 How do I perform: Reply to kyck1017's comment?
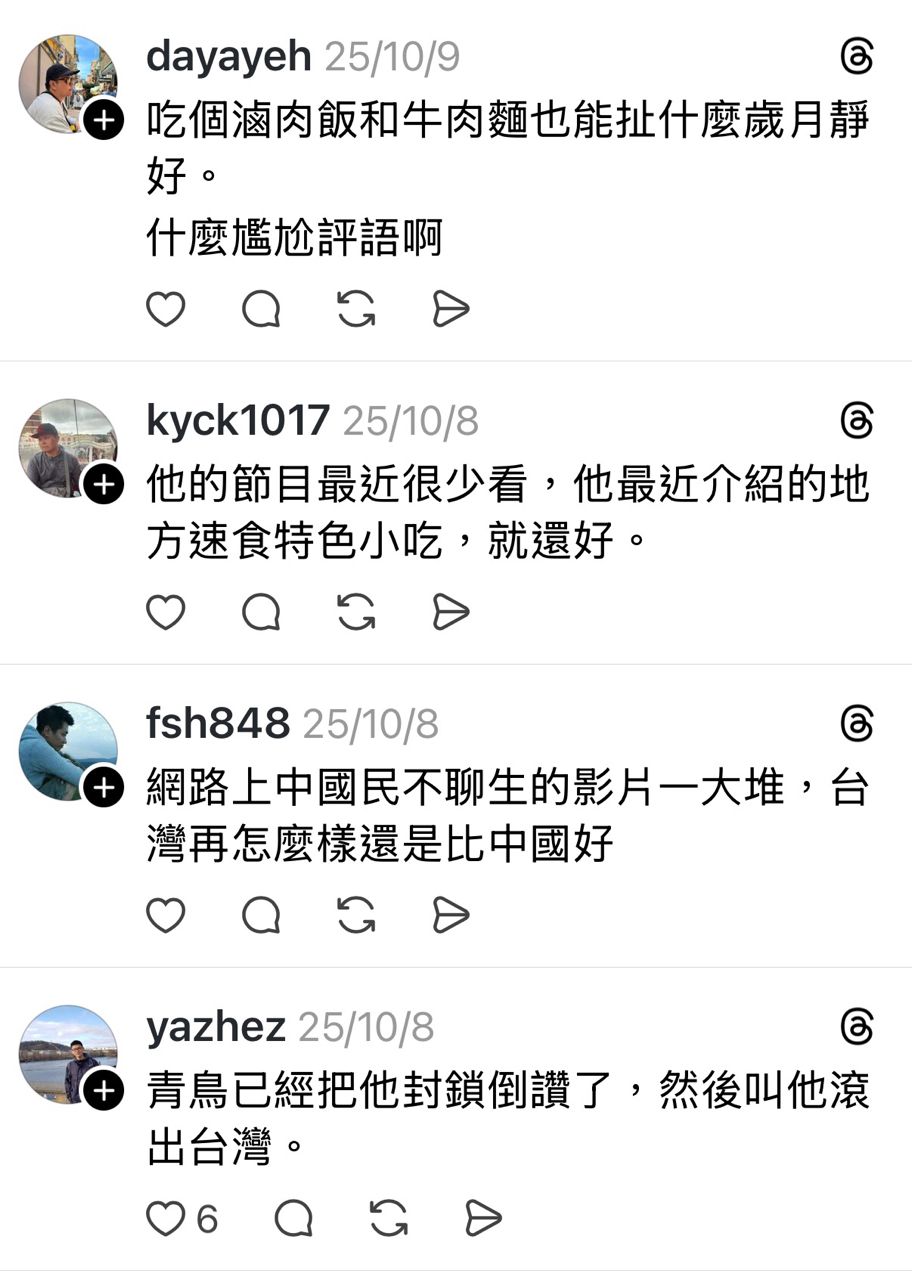pos(261,612)
